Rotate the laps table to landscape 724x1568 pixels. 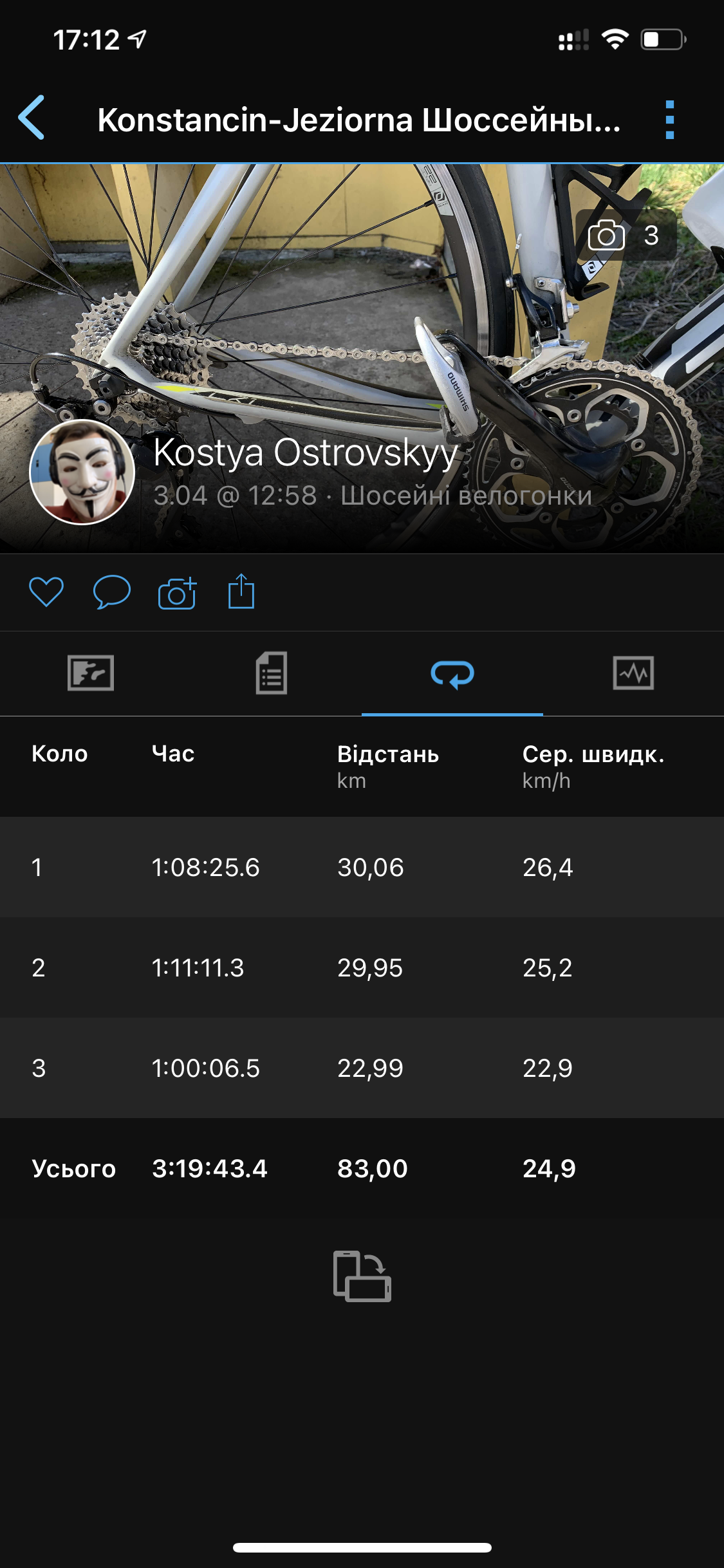[362, 1276]
